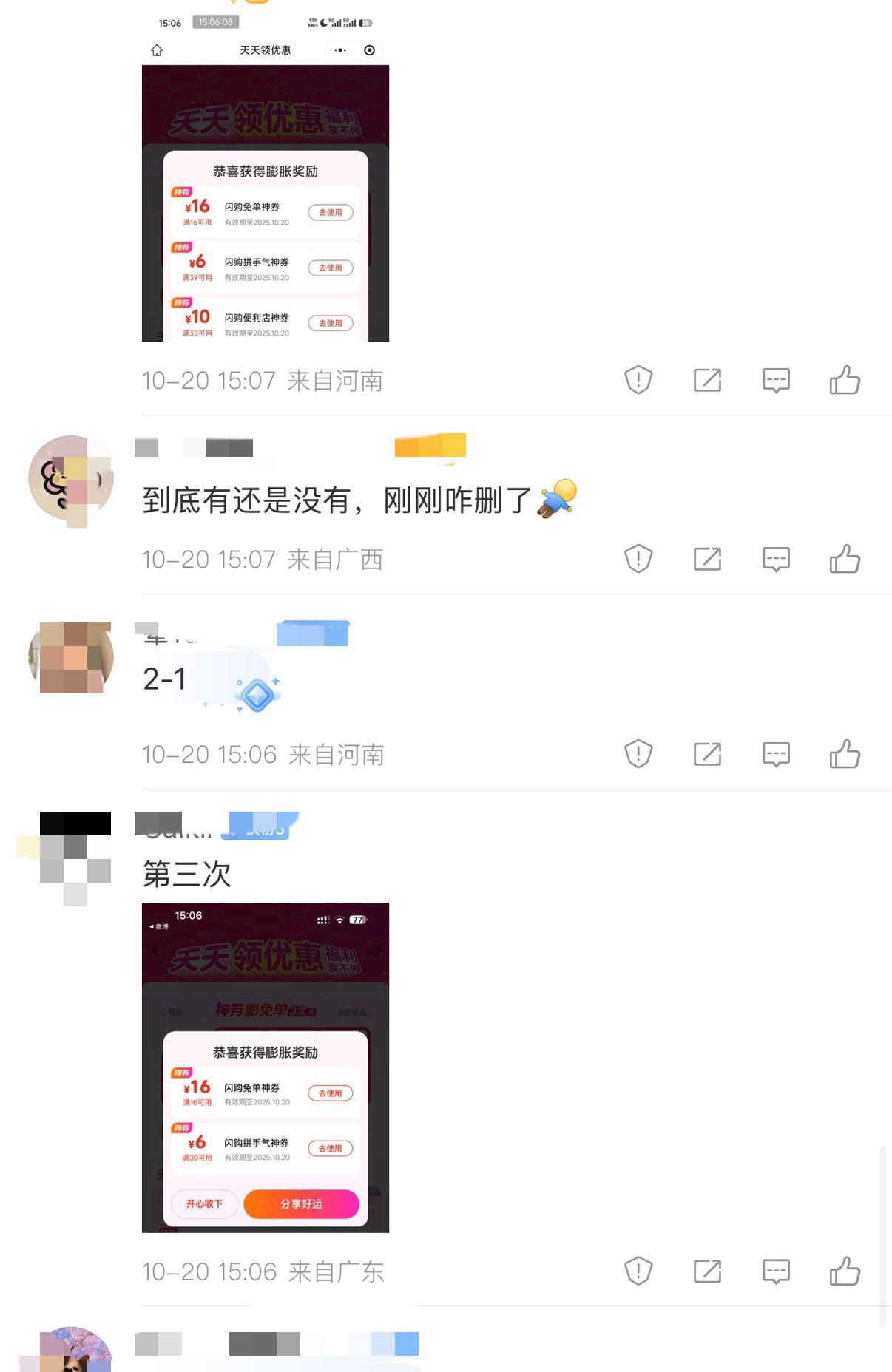Reply to the 15:07 comment from 河南

click(776, 381)
